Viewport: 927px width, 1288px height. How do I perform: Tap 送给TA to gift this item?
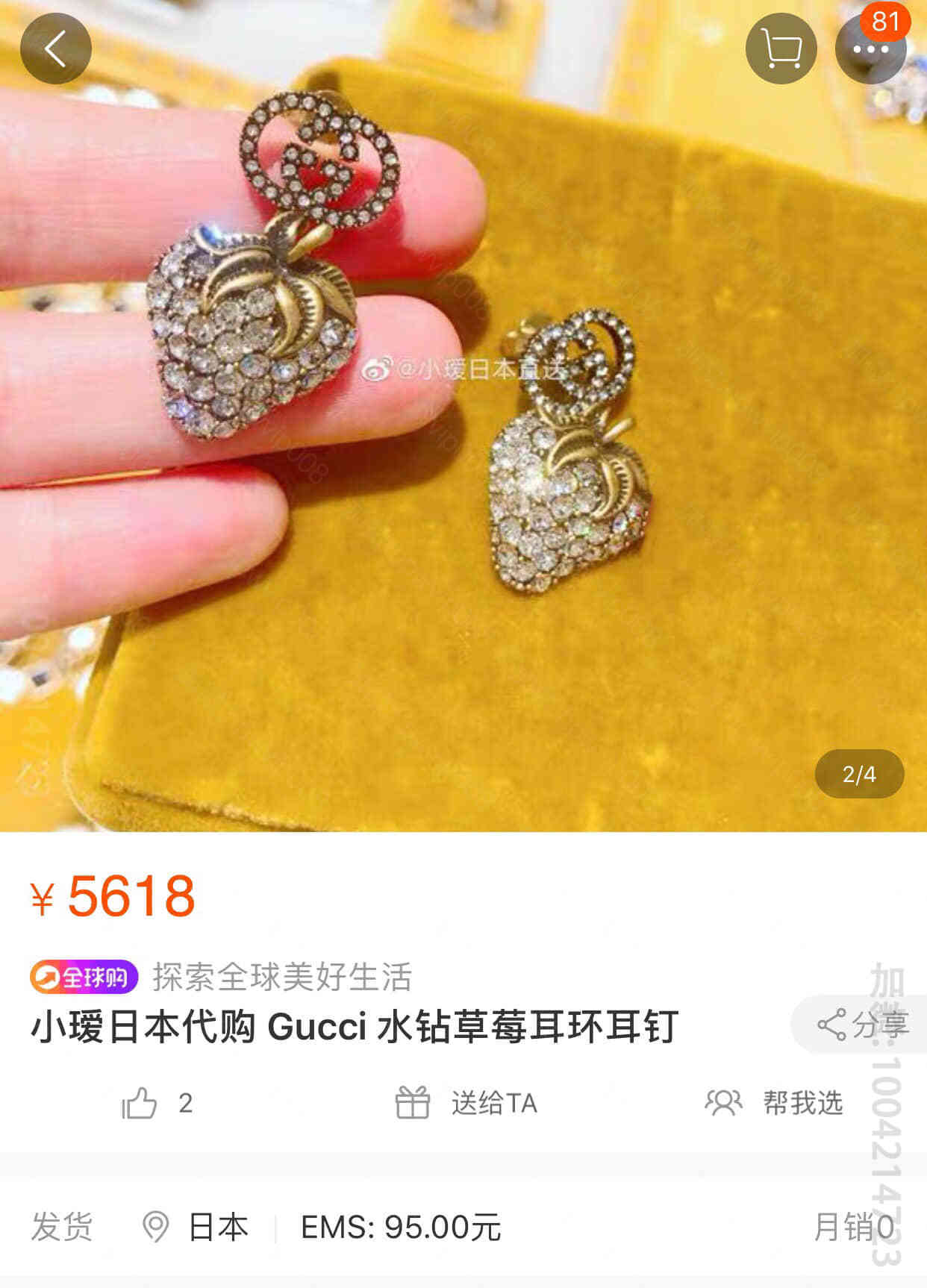(x=466, y=1103)
